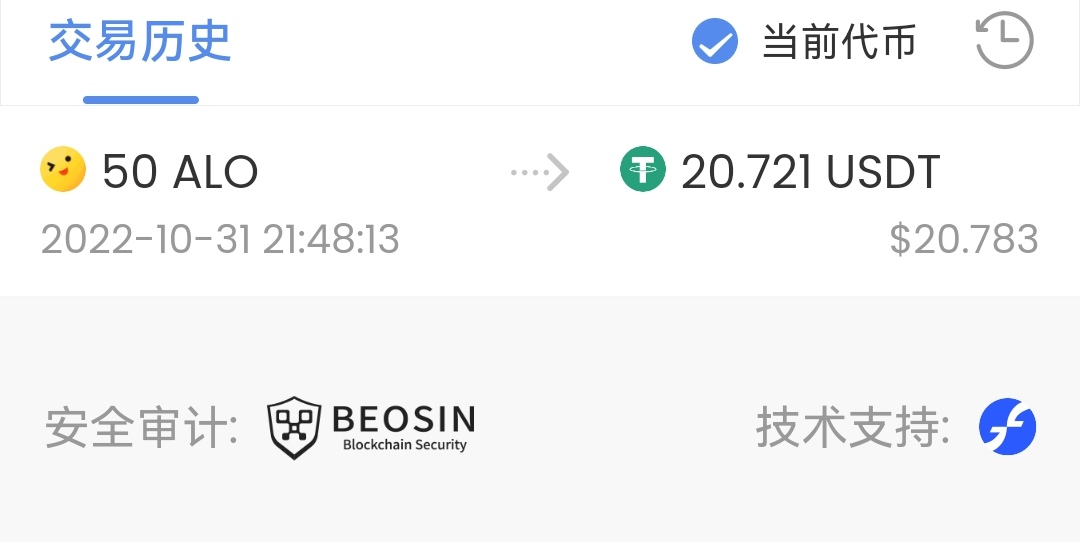Uncheck the 当前代币 checkbox
The image size is (1080, 542).
(715, 42)
